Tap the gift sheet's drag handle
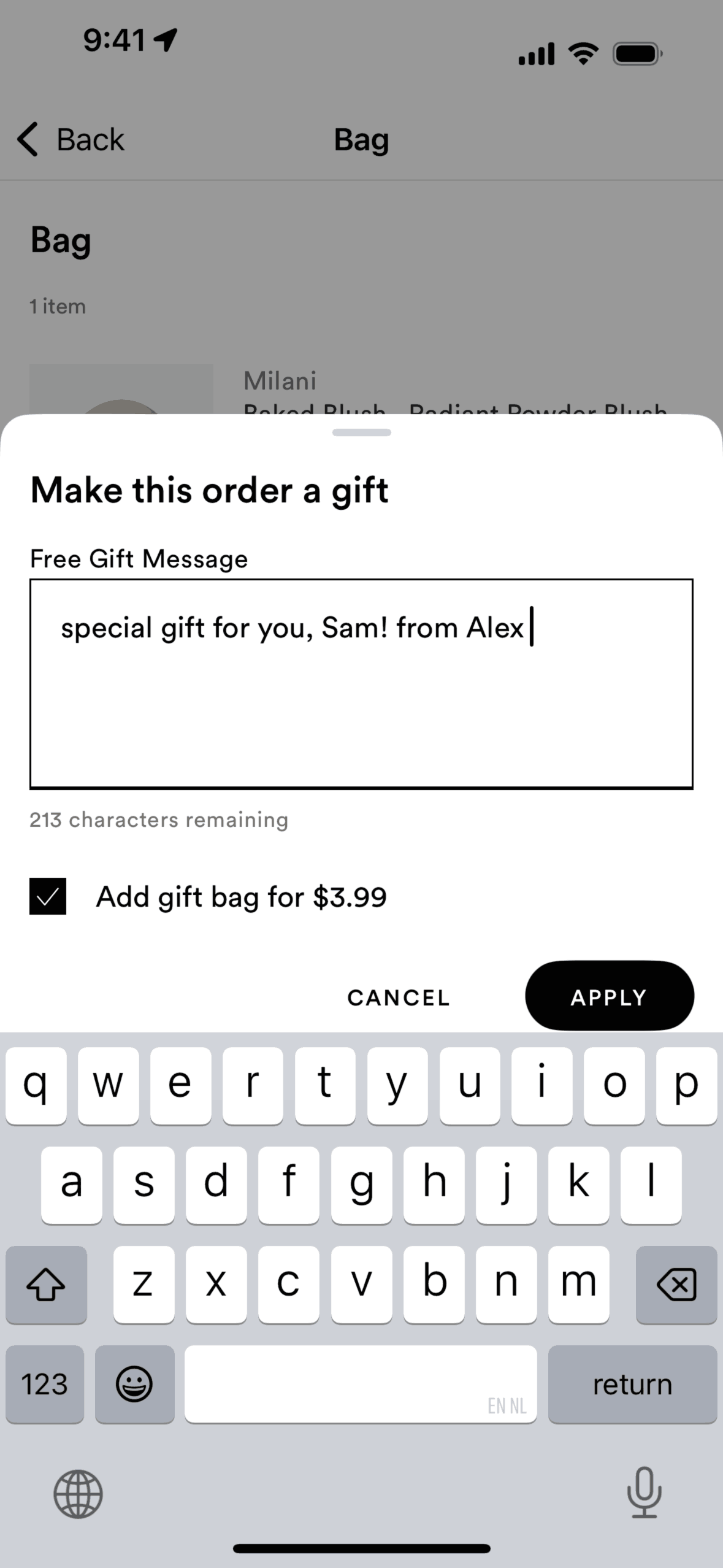 click(361, 432)
